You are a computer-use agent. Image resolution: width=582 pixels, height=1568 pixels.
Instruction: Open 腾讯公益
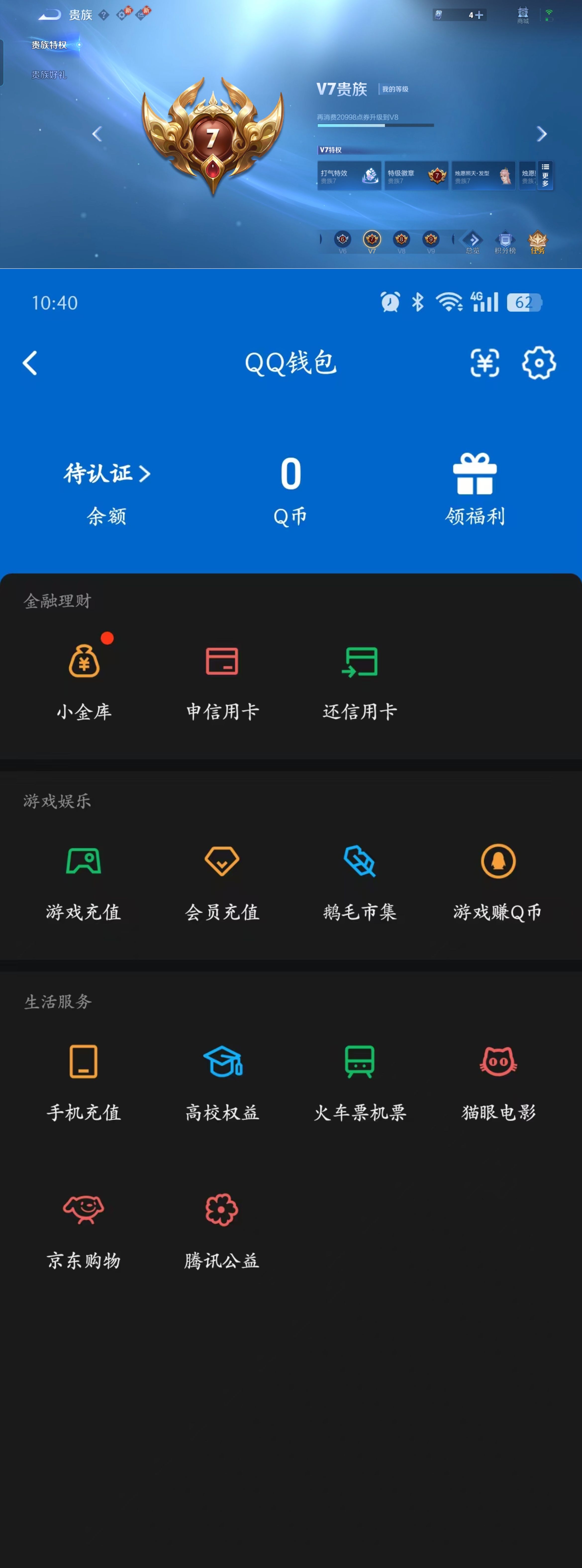point(222,1230)
